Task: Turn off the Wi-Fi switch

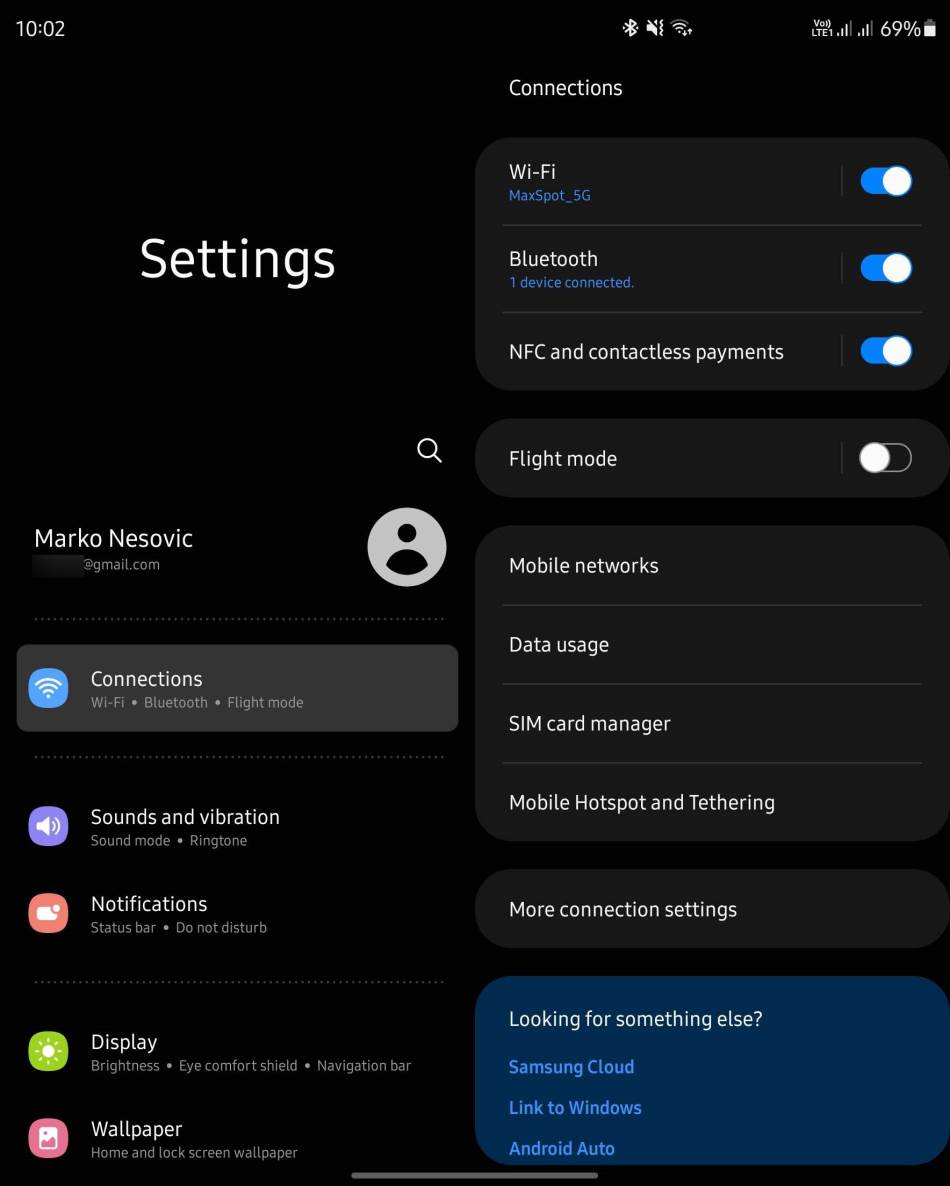Action: tap(885, 181)
